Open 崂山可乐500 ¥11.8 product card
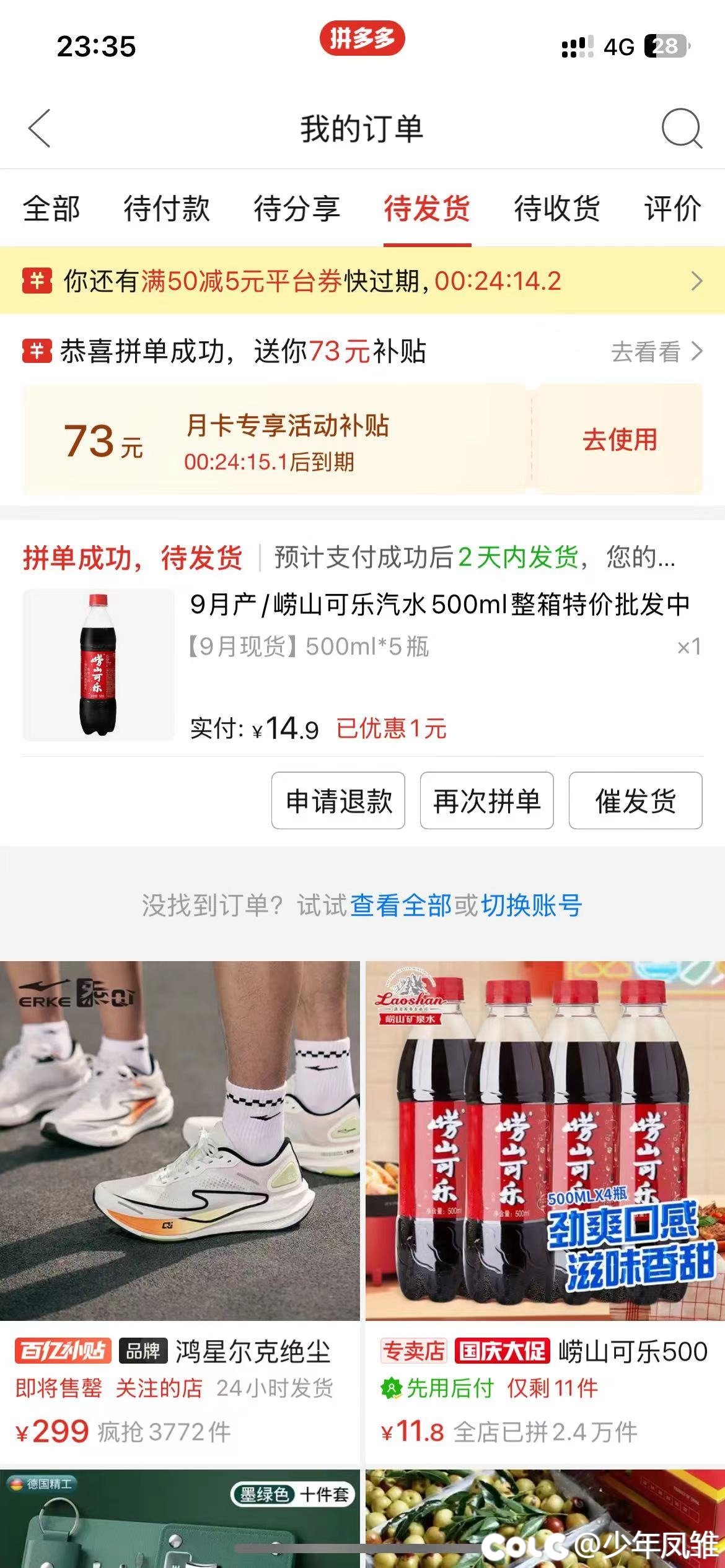725x1568 pixels. (x=544, y=1177)
